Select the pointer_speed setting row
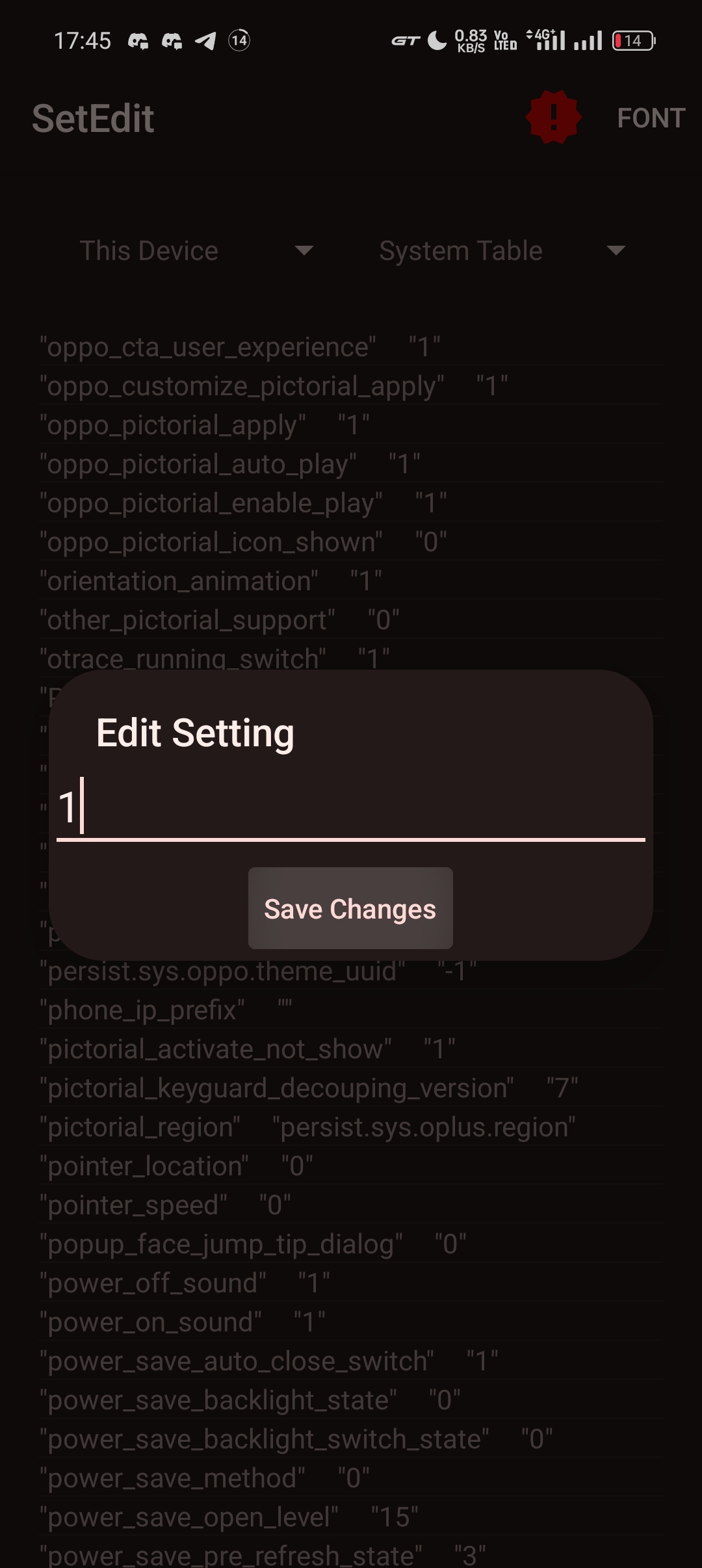 (x=351, y=1205)
